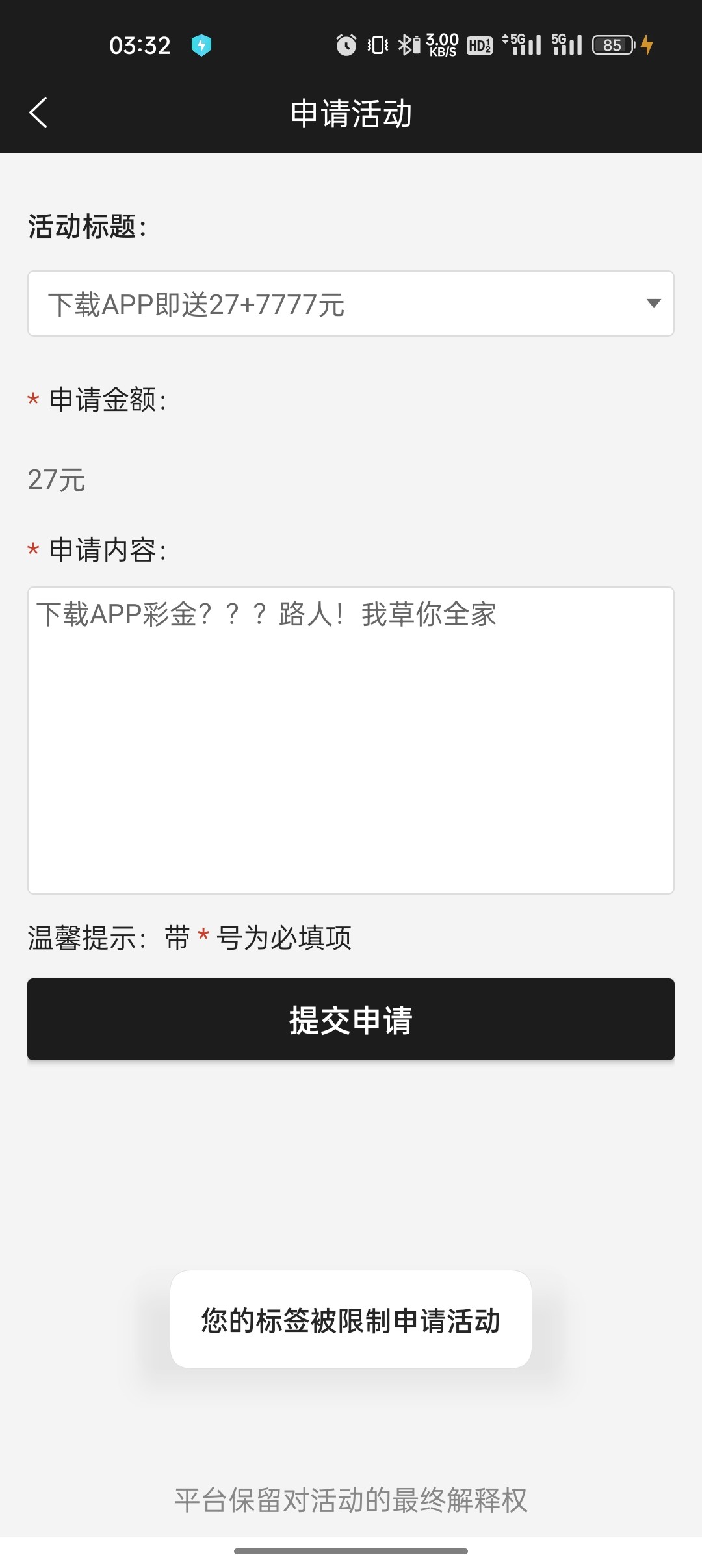Go back from the 申请活动 page
Viewport: 702px width, 1568px height.
click(39, 113)
